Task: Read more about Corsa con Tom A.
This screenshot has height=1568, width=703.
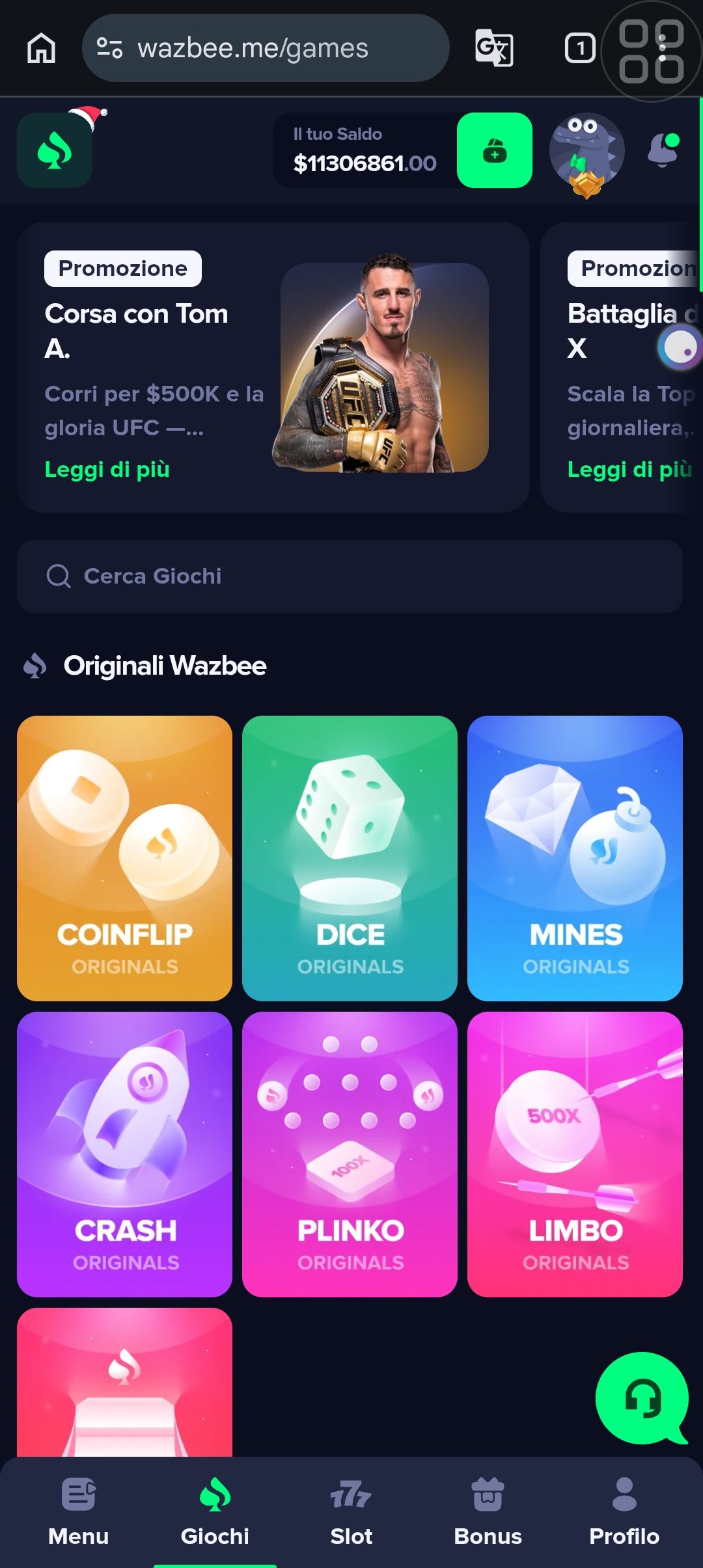Action: pyautogui.click(x=107, y=469)
